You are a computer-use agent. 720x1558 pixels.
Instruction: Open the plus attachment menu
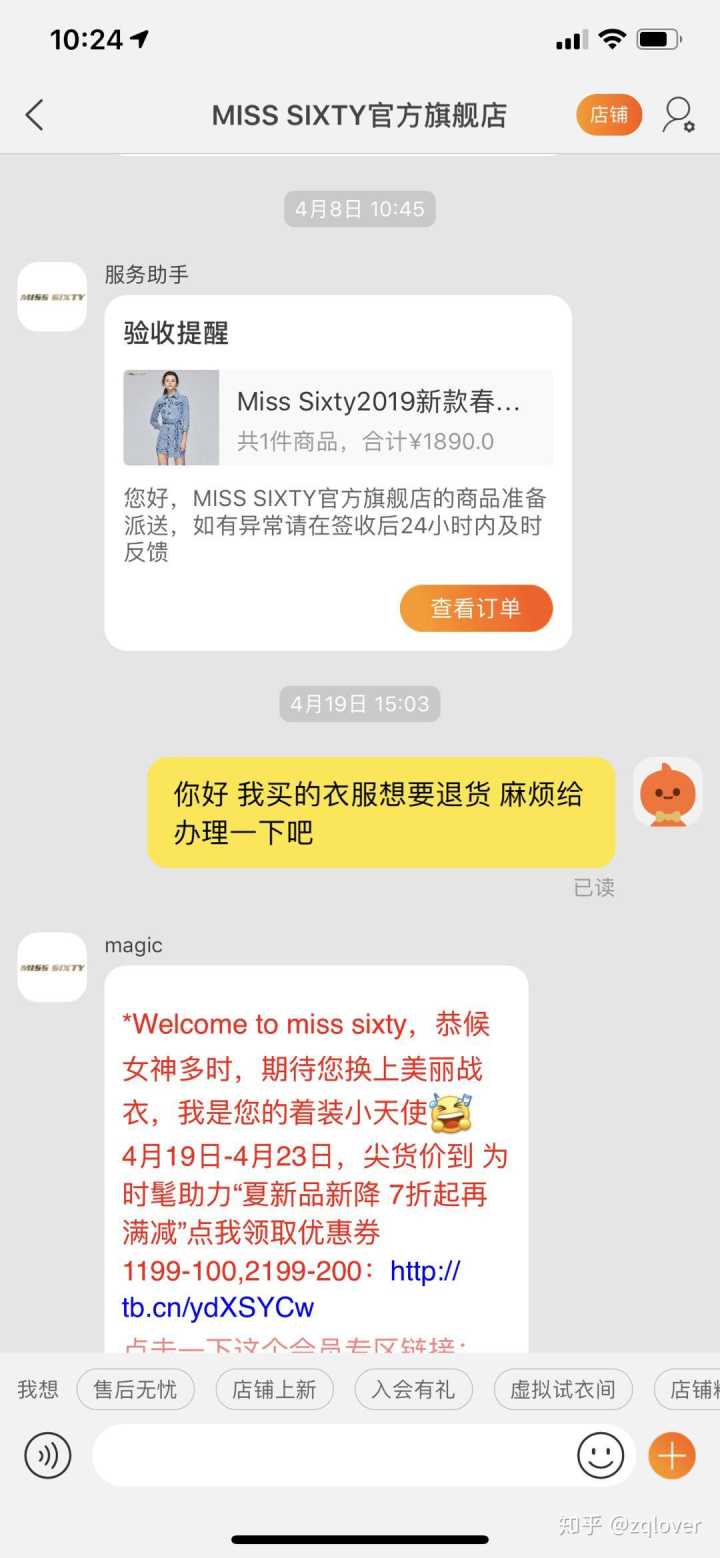coord(672,1455)
